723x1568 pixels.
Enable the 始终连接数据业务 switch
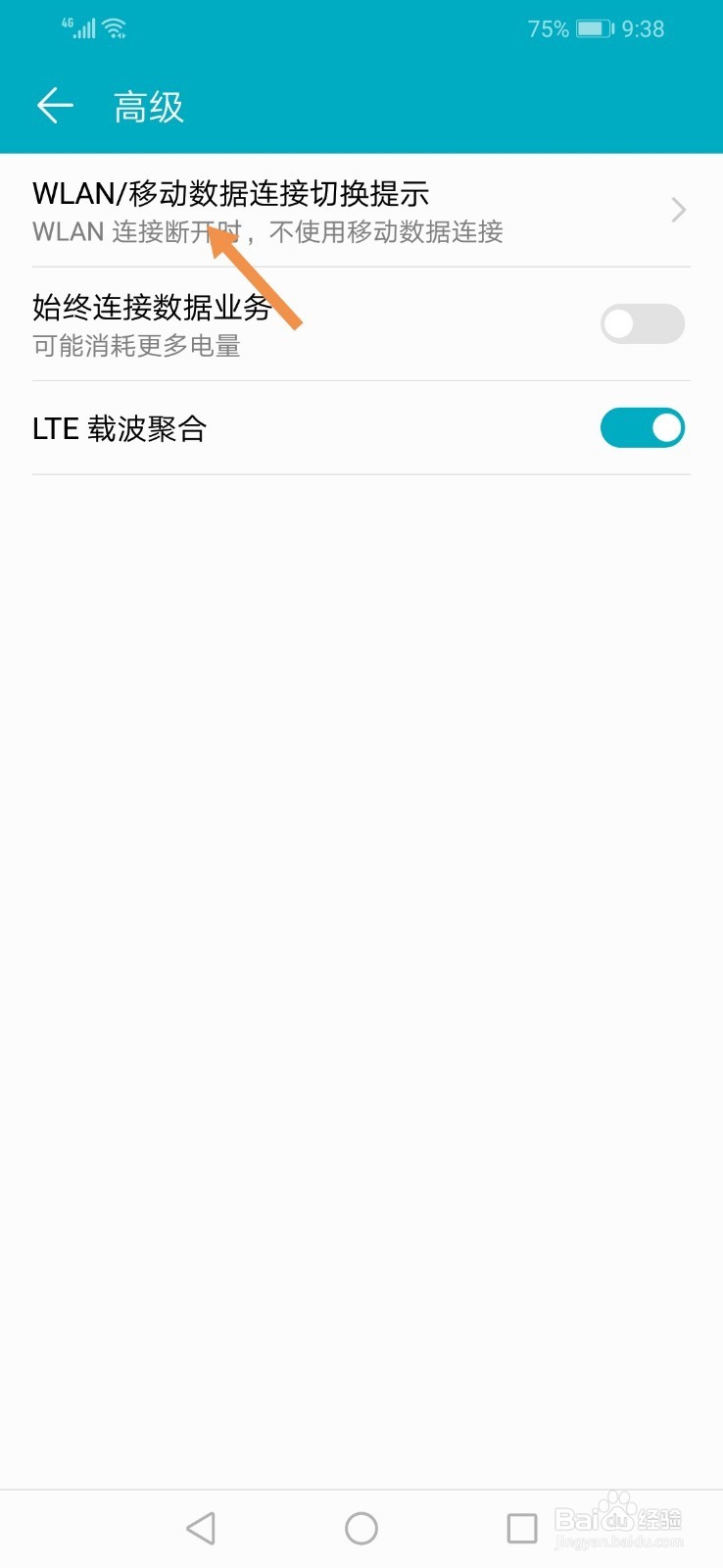pyautogui.click(x=642, y=323)
